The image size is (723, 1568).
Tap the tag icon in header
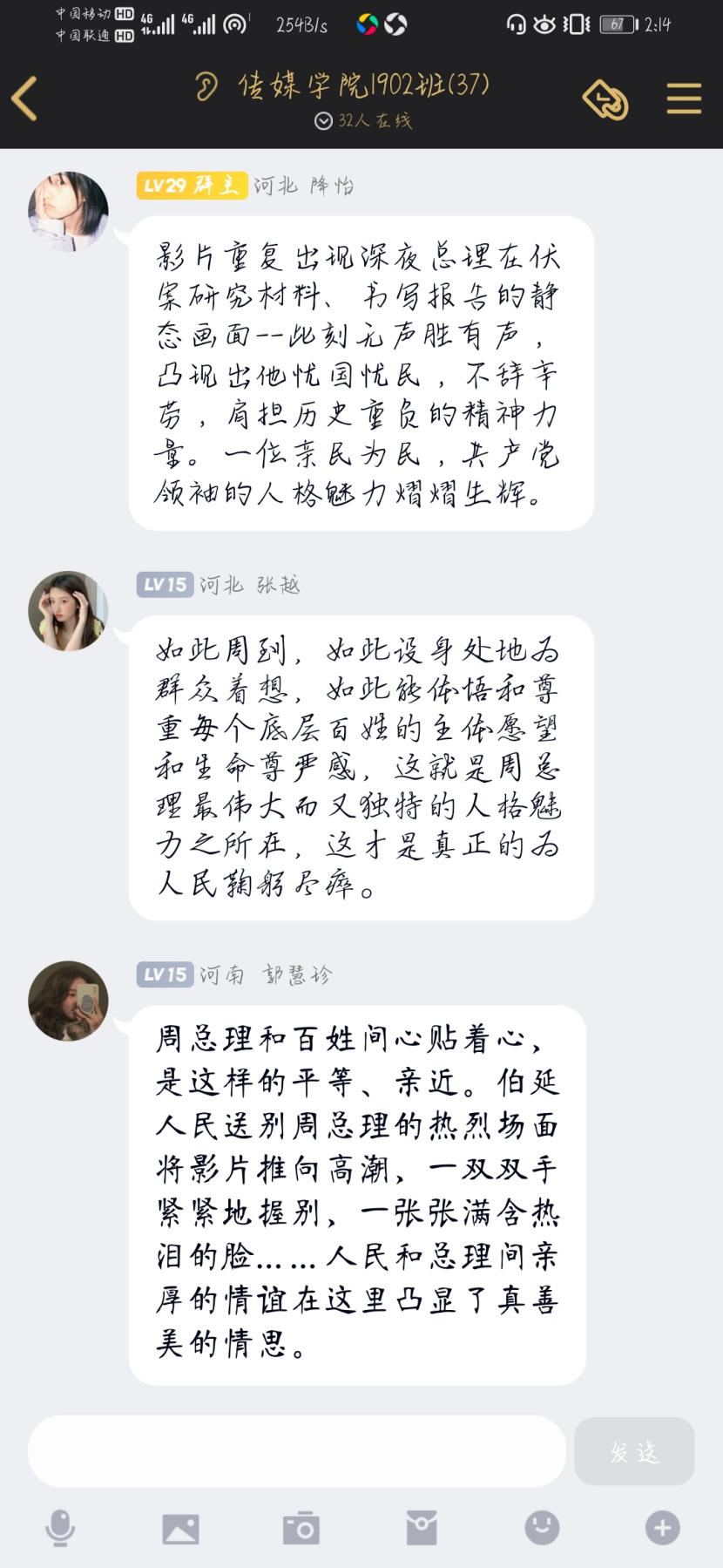605,99
